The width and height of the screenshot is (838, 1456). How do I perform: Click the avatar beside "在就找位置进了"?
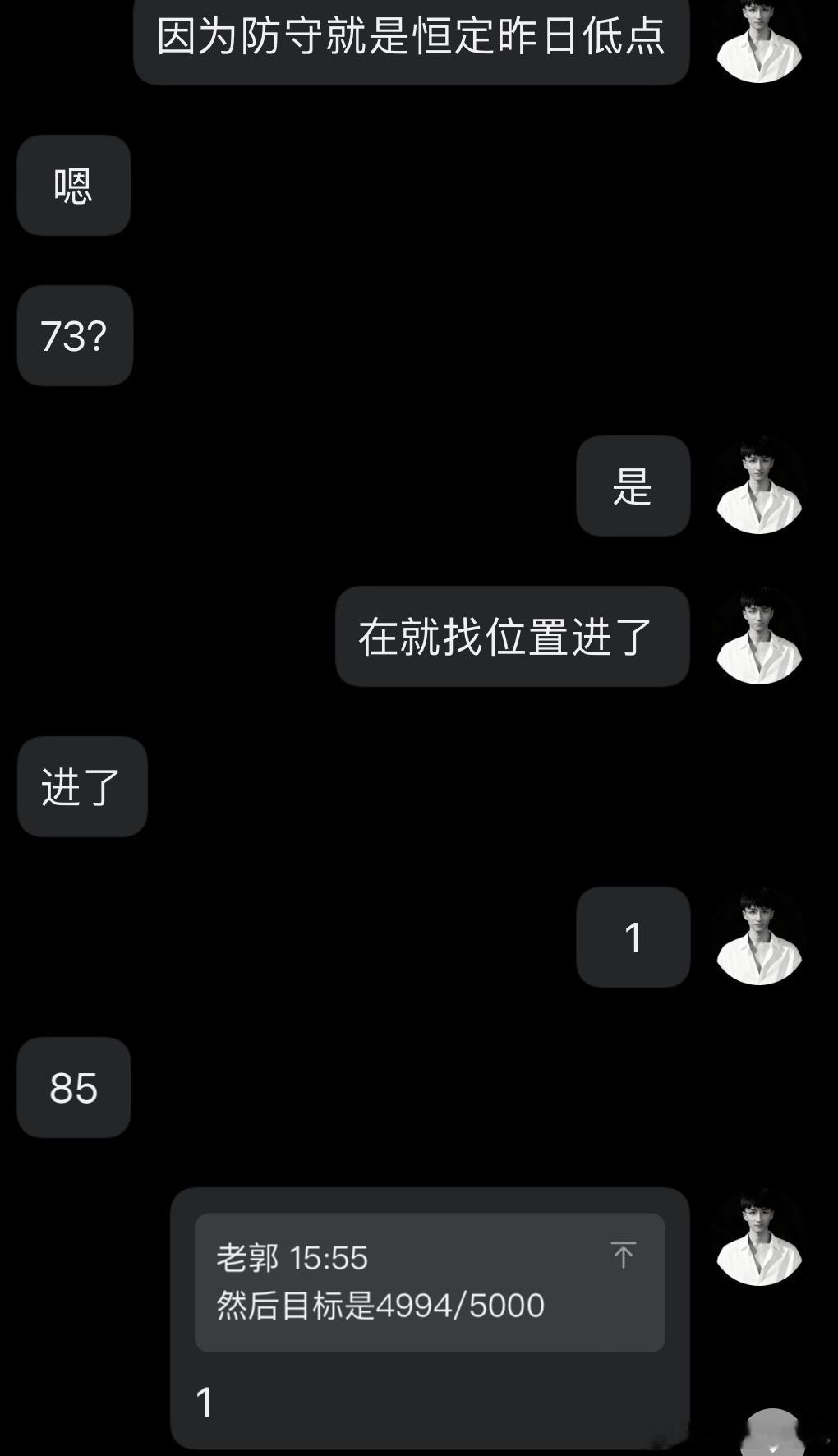click(x=757, y=635)
